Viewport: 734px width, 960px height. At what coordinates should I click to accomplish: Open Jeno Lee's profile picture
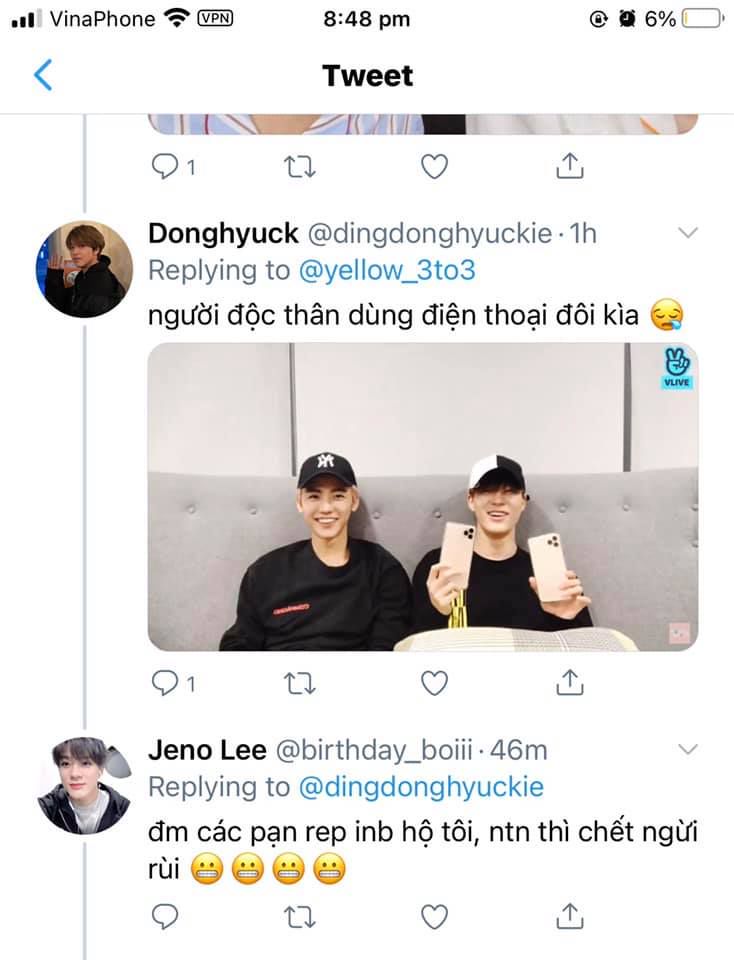click(84, 785)
